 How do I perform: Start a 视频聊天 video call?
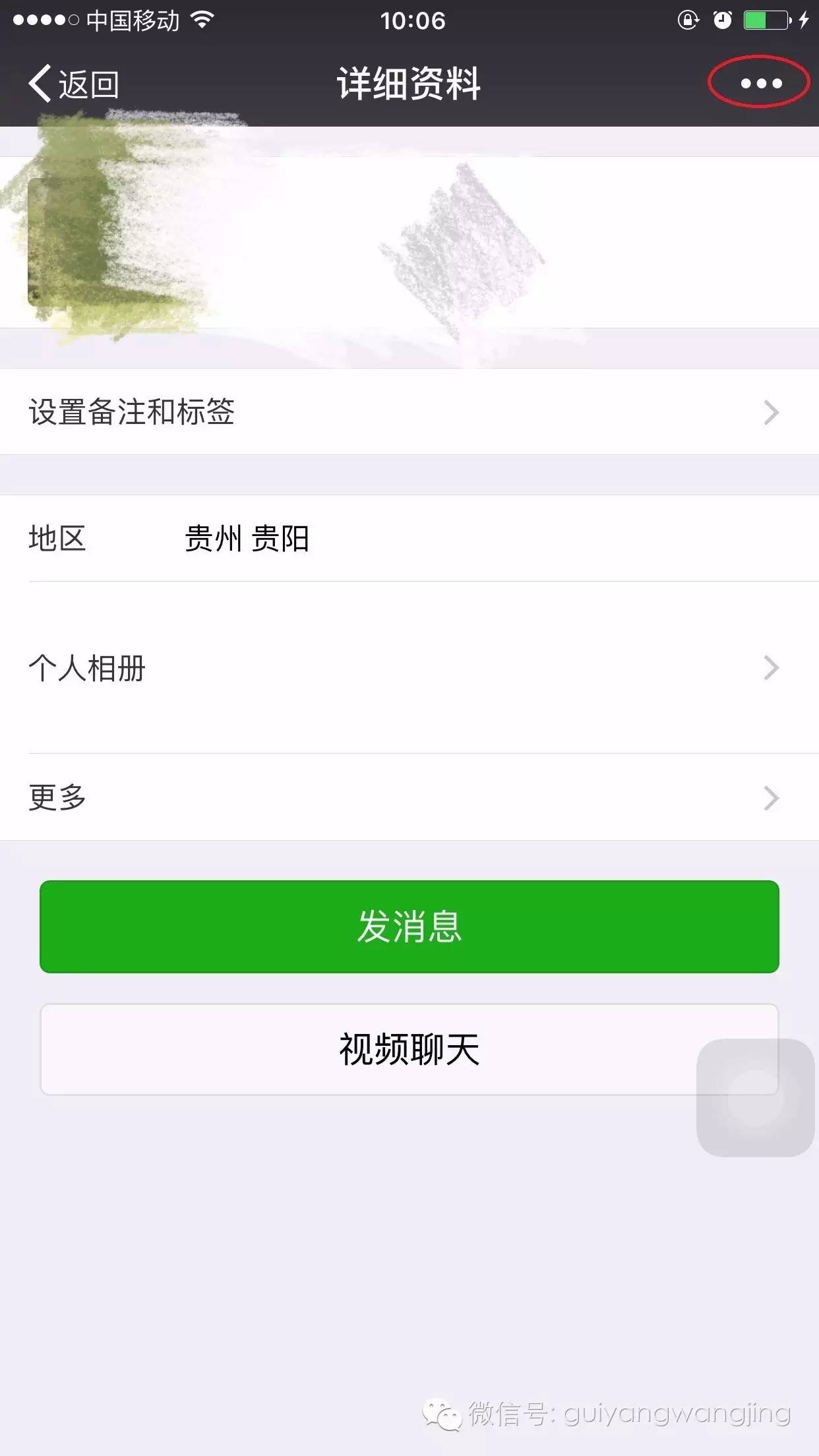(x=409, y=1048)
